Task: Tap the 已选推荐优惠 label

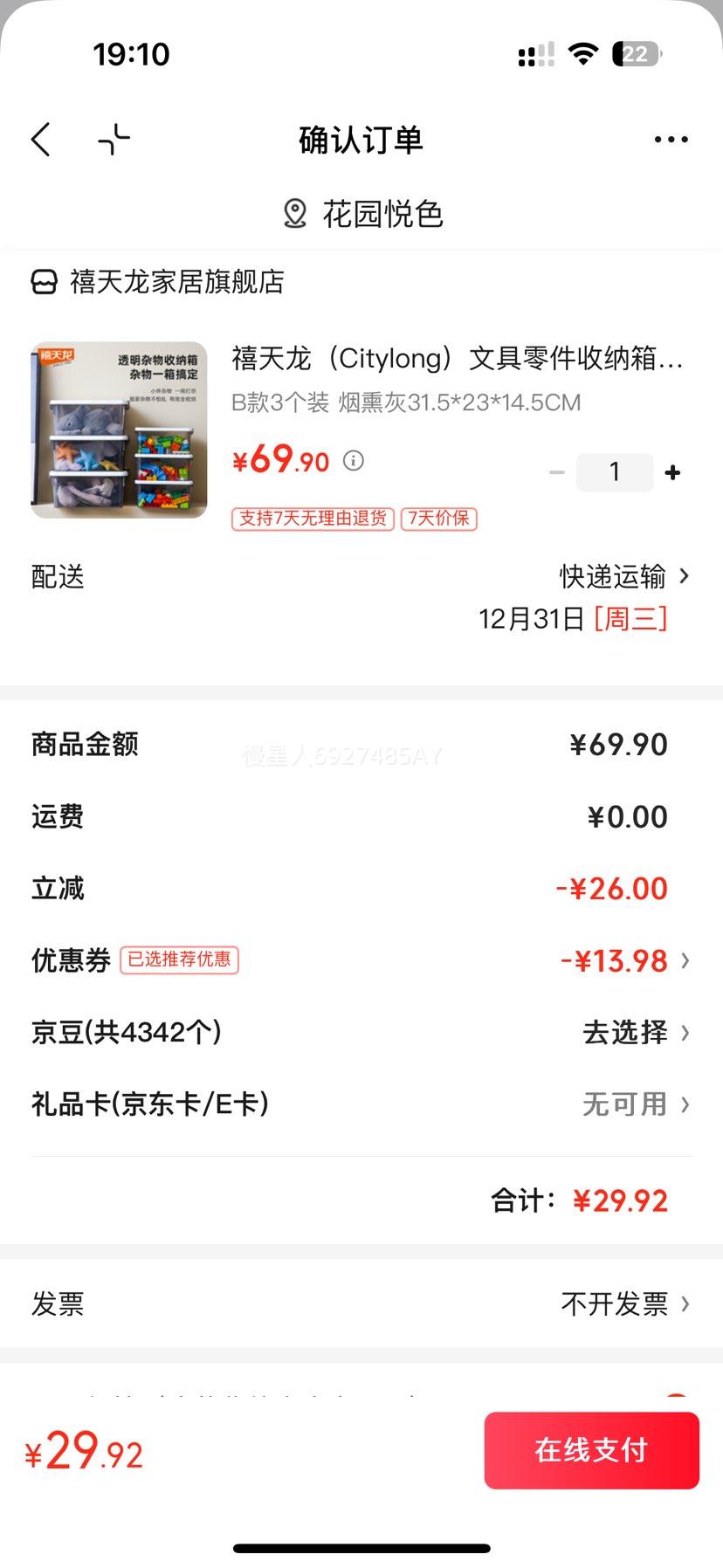Action: click(180, 960)
